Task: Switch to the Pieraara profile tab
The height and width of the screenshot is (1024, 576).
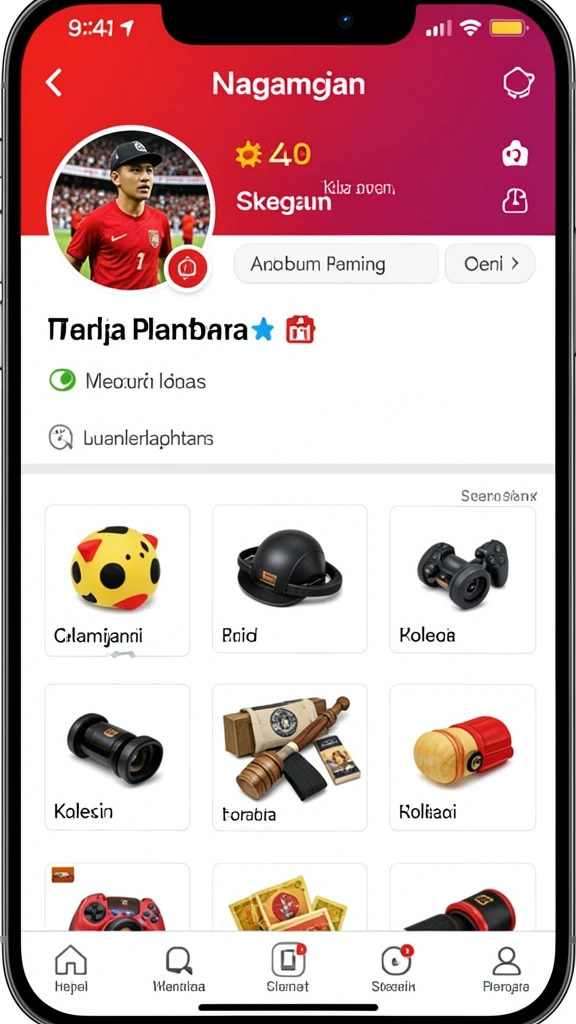Action: pyautogui.click(x=506, y=968)
